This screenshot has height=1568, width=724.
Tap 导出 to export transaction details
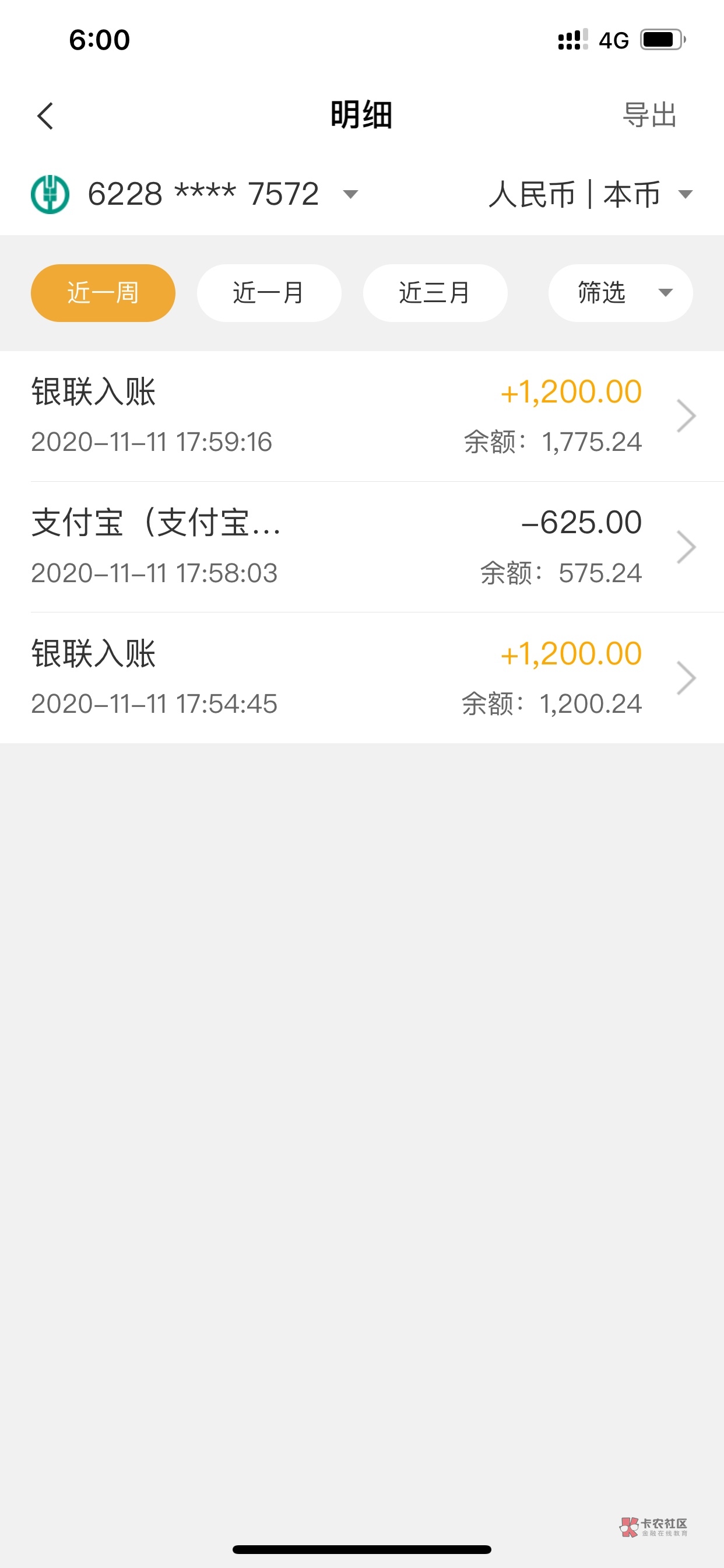[649, 115]
